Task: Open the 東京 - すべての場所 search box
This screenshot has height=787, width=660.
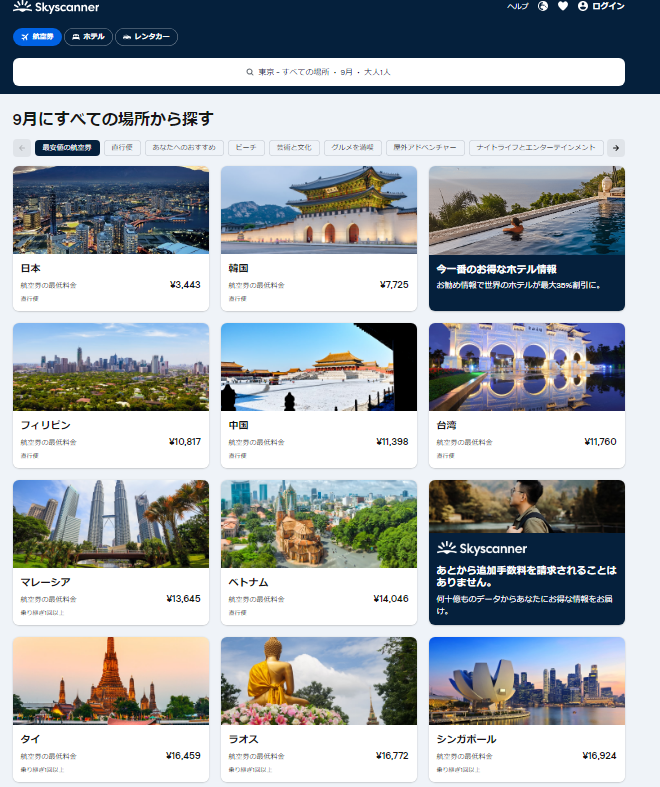Action: point(318,72)
